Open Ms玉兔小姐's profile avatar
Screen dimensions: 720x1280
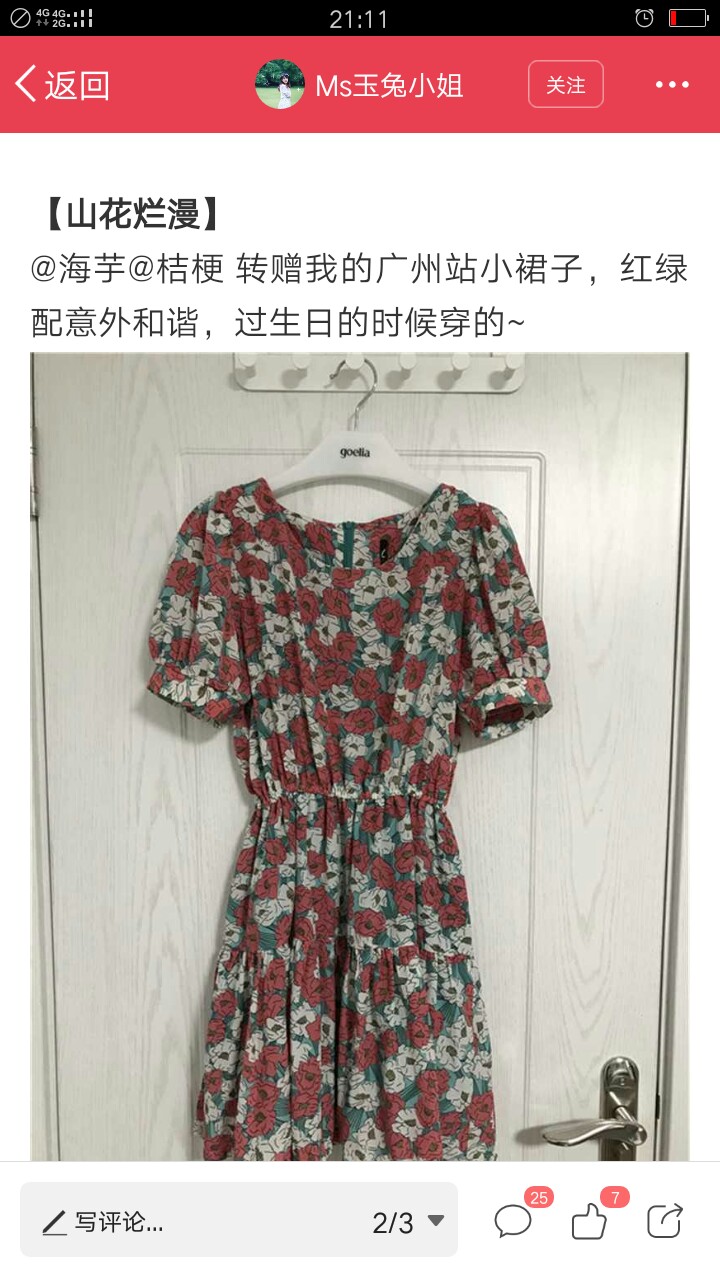pyautogui.click(x=280, y=85)
